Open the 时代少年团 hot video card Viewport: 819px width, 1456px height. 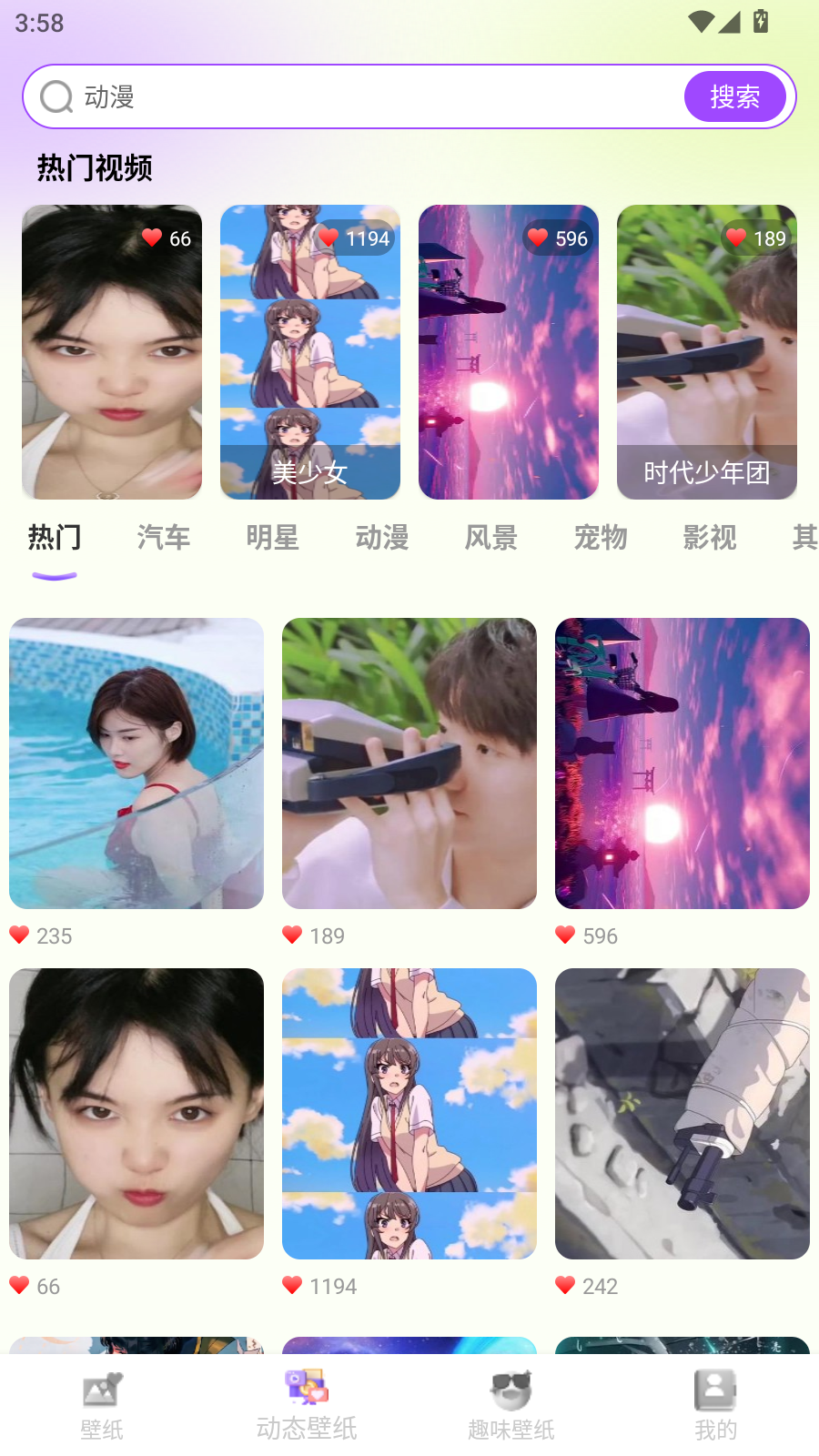point(707,352)
